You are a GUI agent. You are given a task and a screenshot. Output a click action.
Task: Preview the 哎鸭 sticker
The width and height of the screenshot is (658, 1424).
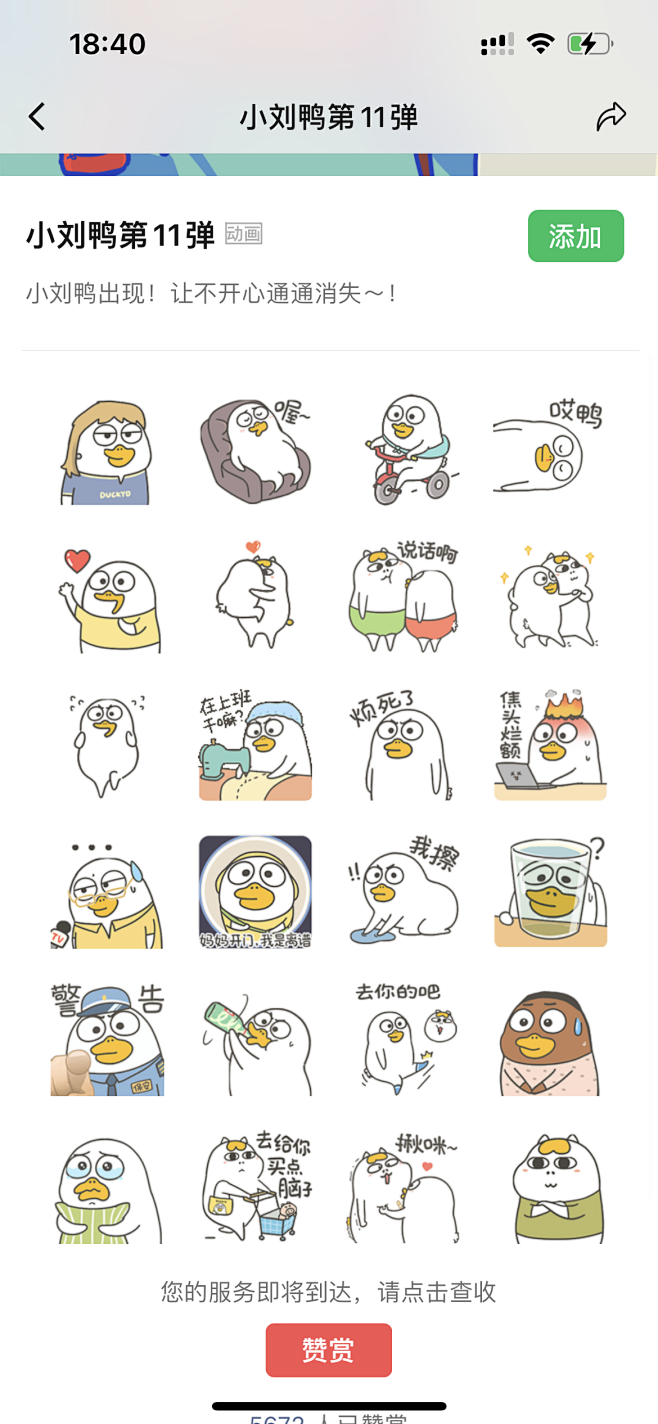[550, 449]
